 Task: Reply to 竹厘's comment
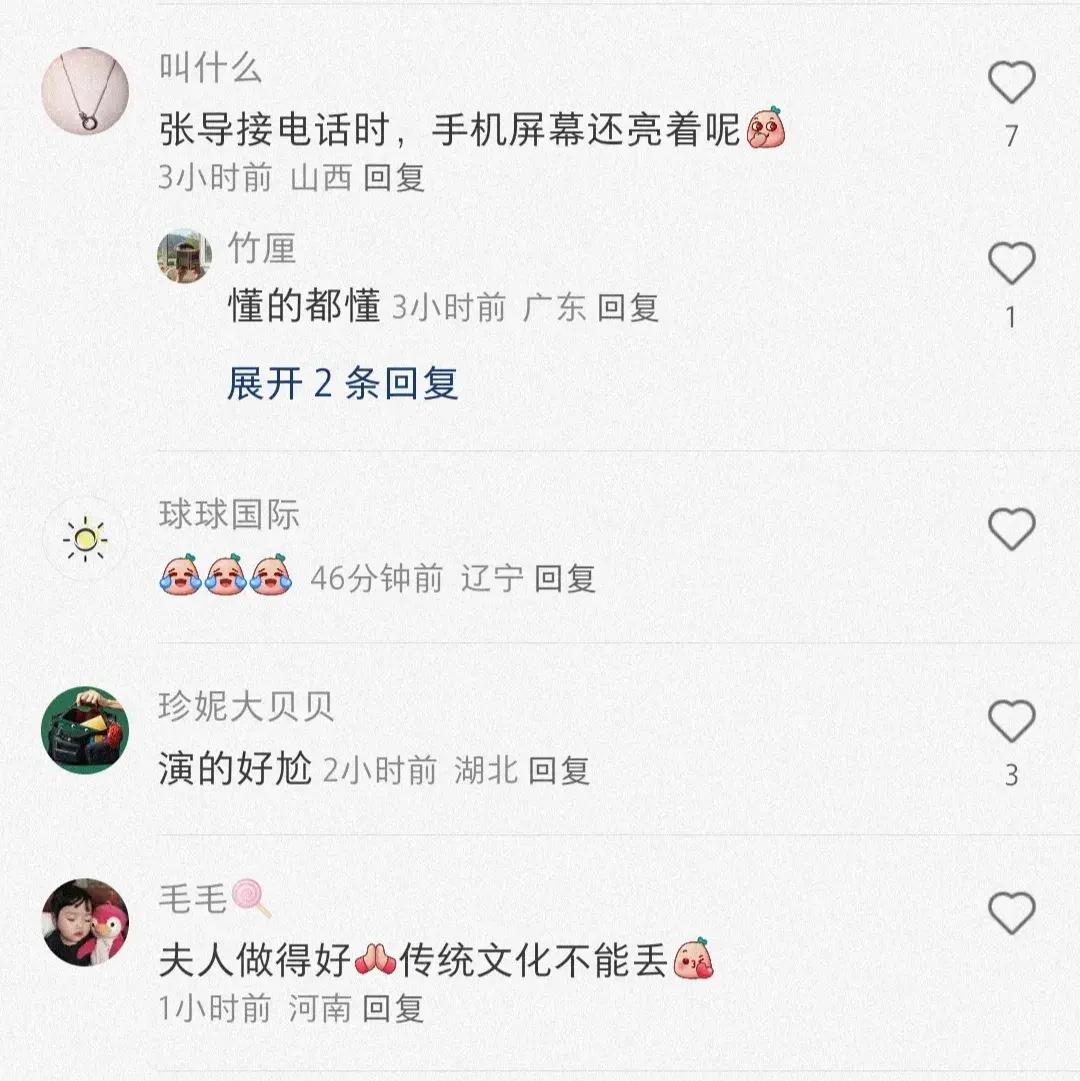(628, 308)
